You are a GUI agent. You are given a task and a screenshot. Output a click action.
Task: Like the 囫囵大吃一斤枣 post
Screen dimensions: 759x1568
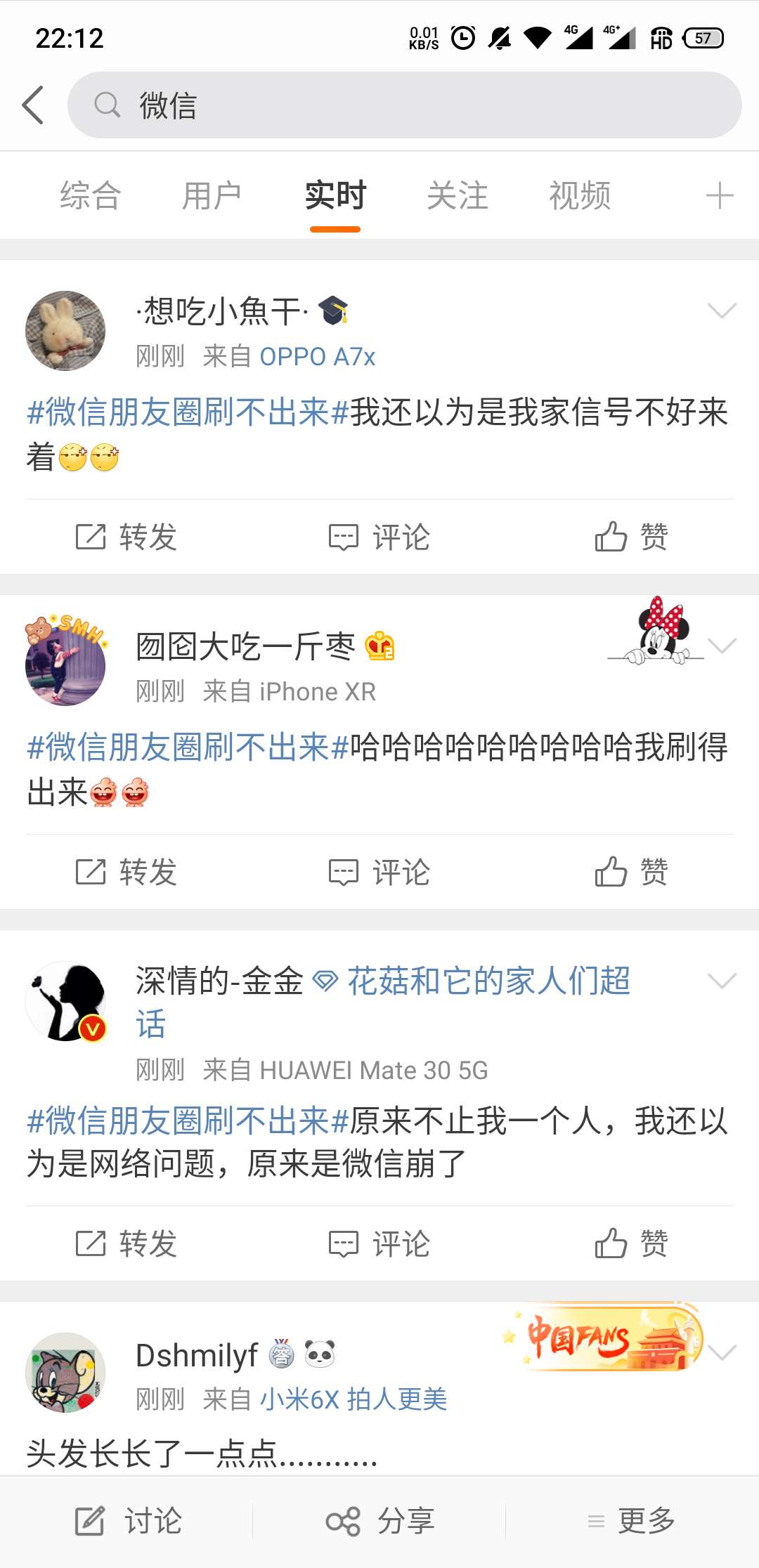[631, 873]
